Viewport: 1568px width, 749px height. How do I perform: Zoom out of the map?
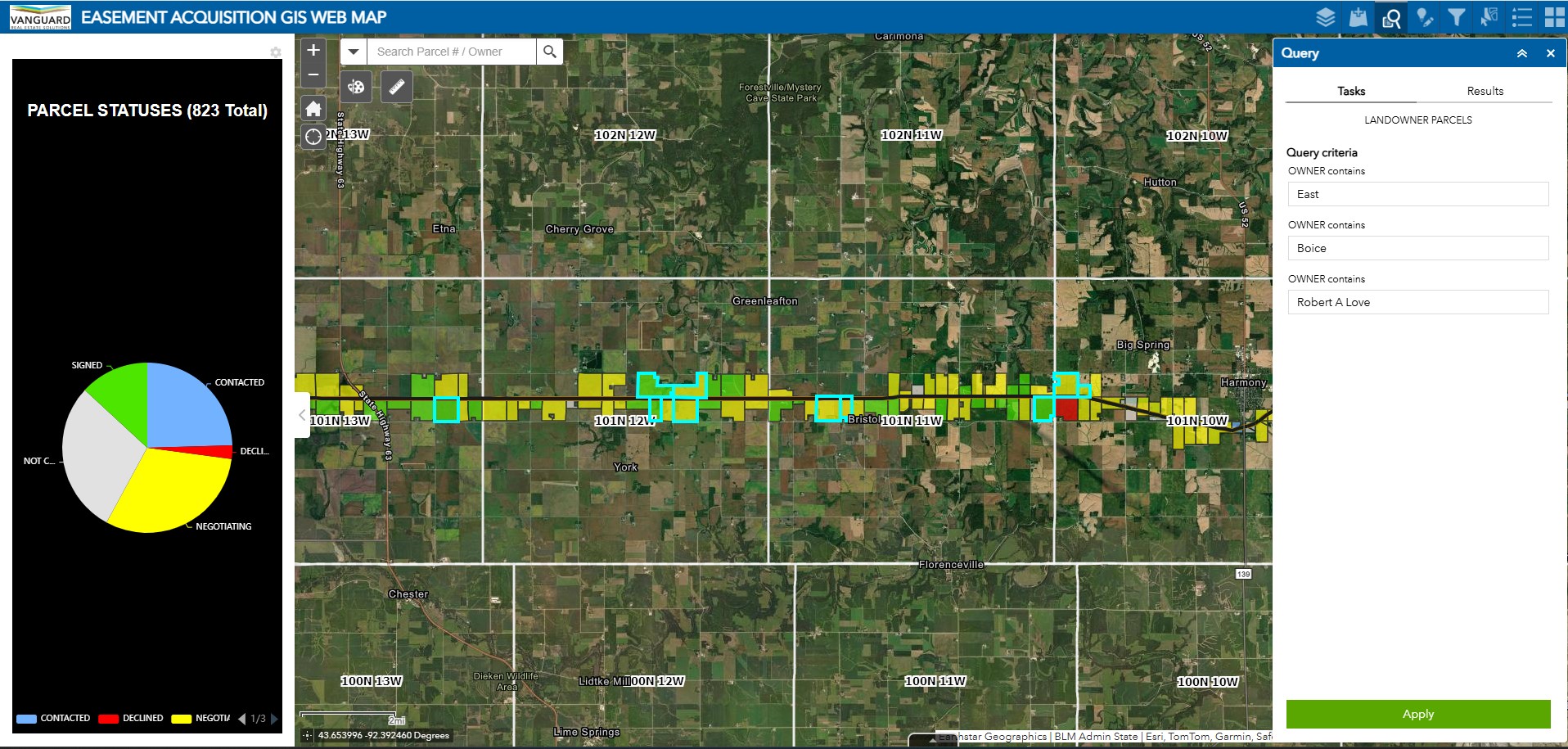click(x=313, y=74)
